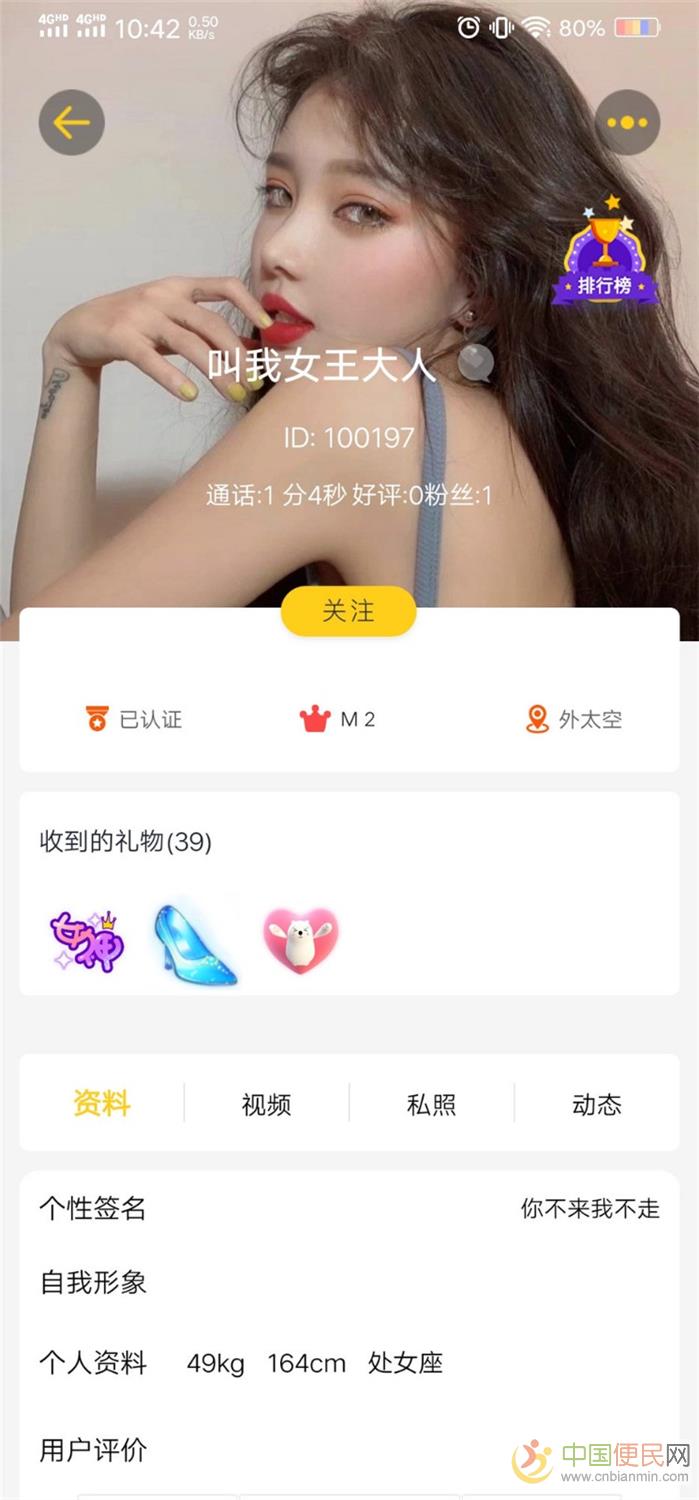Open the chat bubble beside the username

pyautogui.click(x=476, y=364)
